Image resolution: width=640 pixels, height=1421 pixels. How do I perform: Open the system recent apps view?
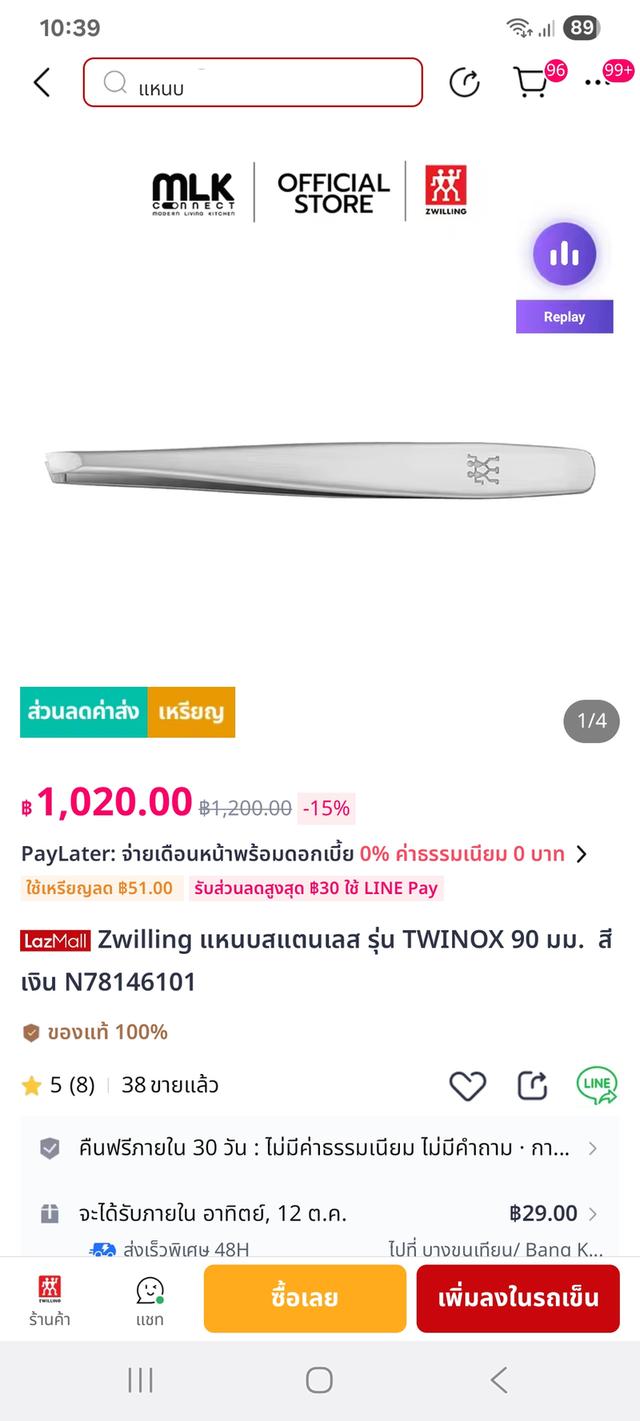[x=140, y=1381]
